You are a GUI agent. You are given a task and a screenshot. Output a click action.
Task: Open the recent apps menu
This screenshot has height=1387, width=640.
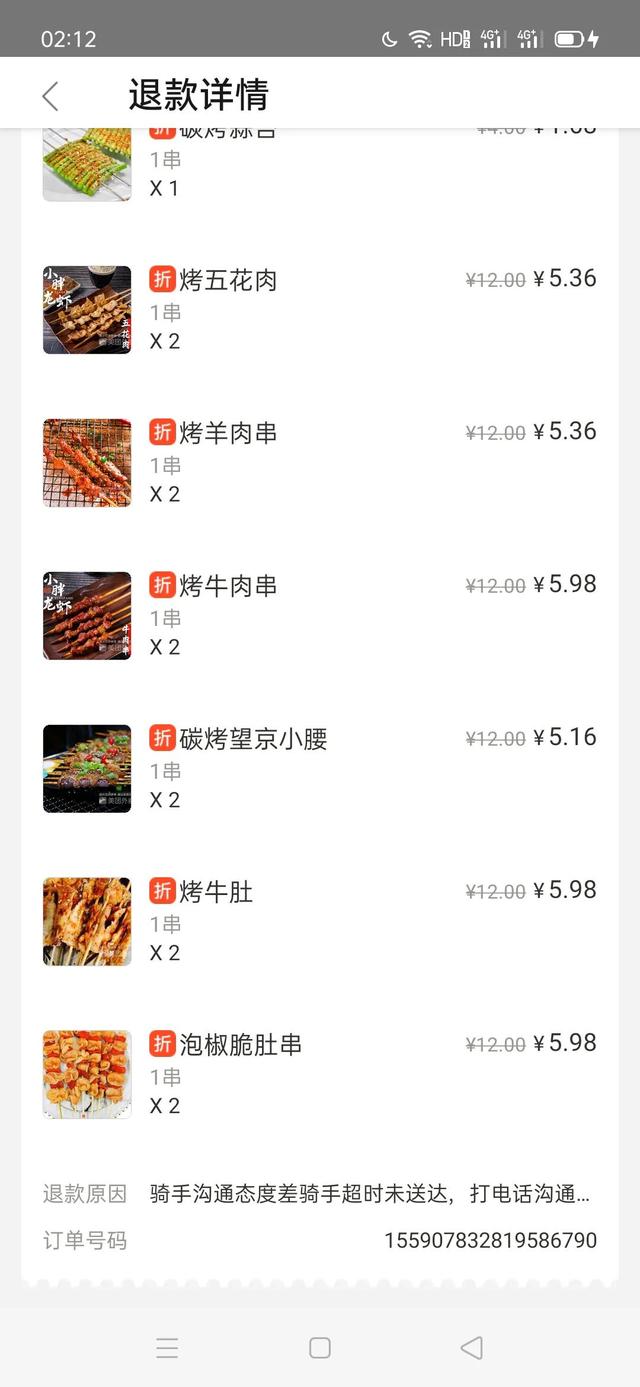point(167,1347)
